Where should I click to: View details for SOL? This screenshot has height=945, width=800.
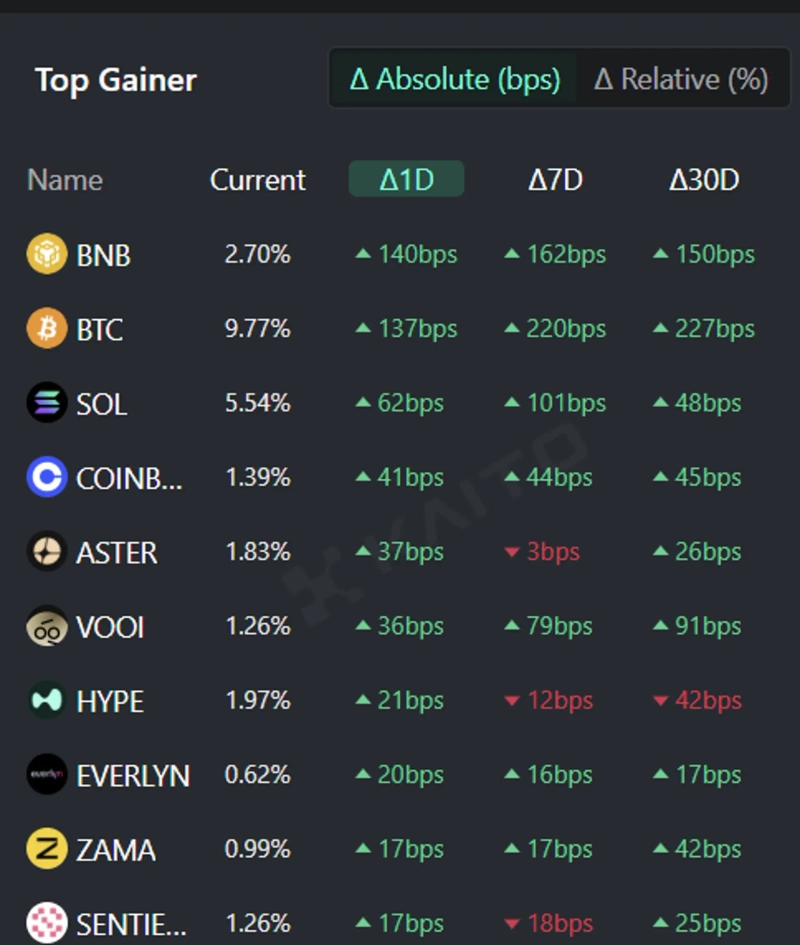click(x=101, y=404)
